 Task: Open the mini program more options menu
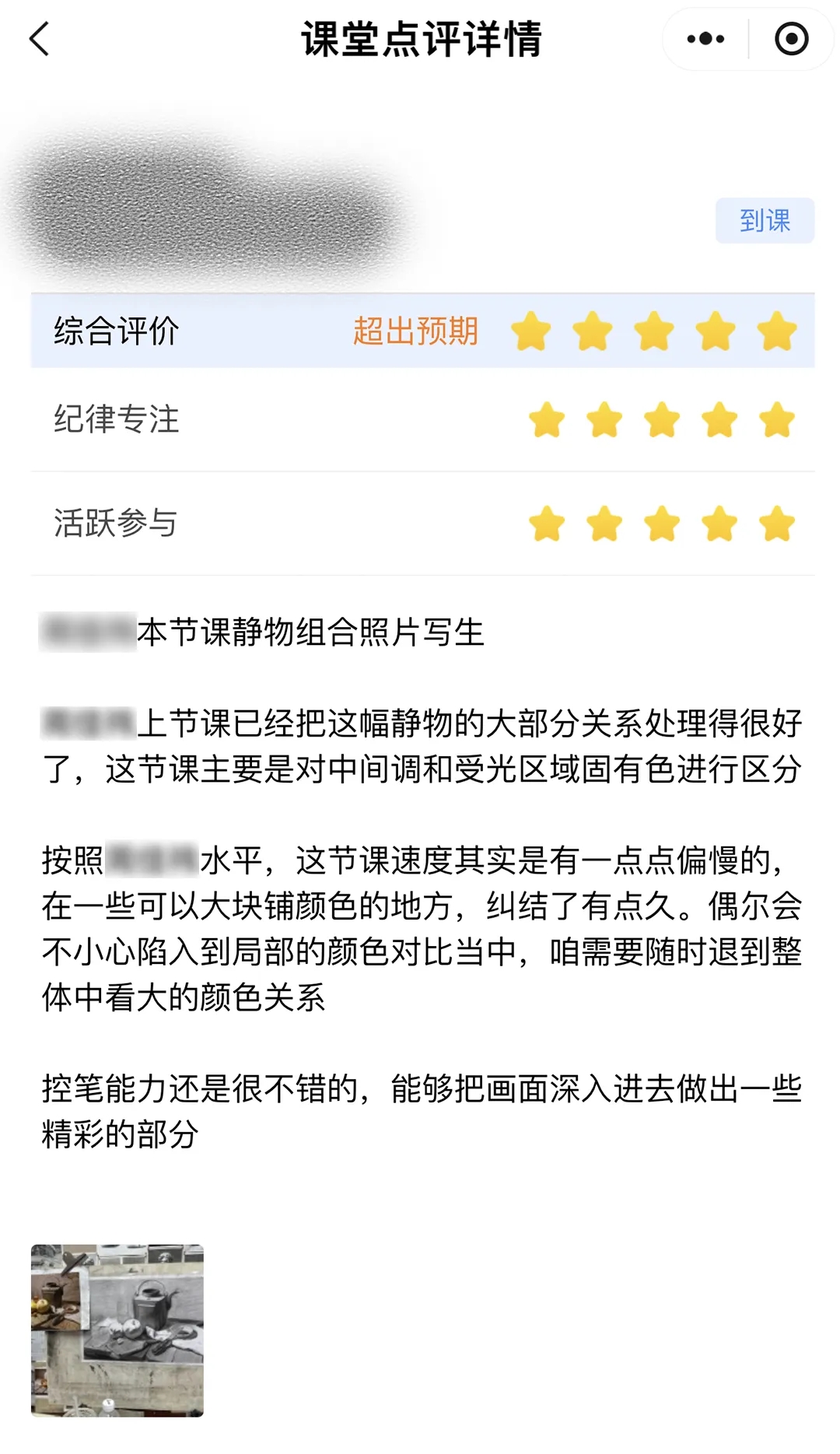(x=705, y=39)
